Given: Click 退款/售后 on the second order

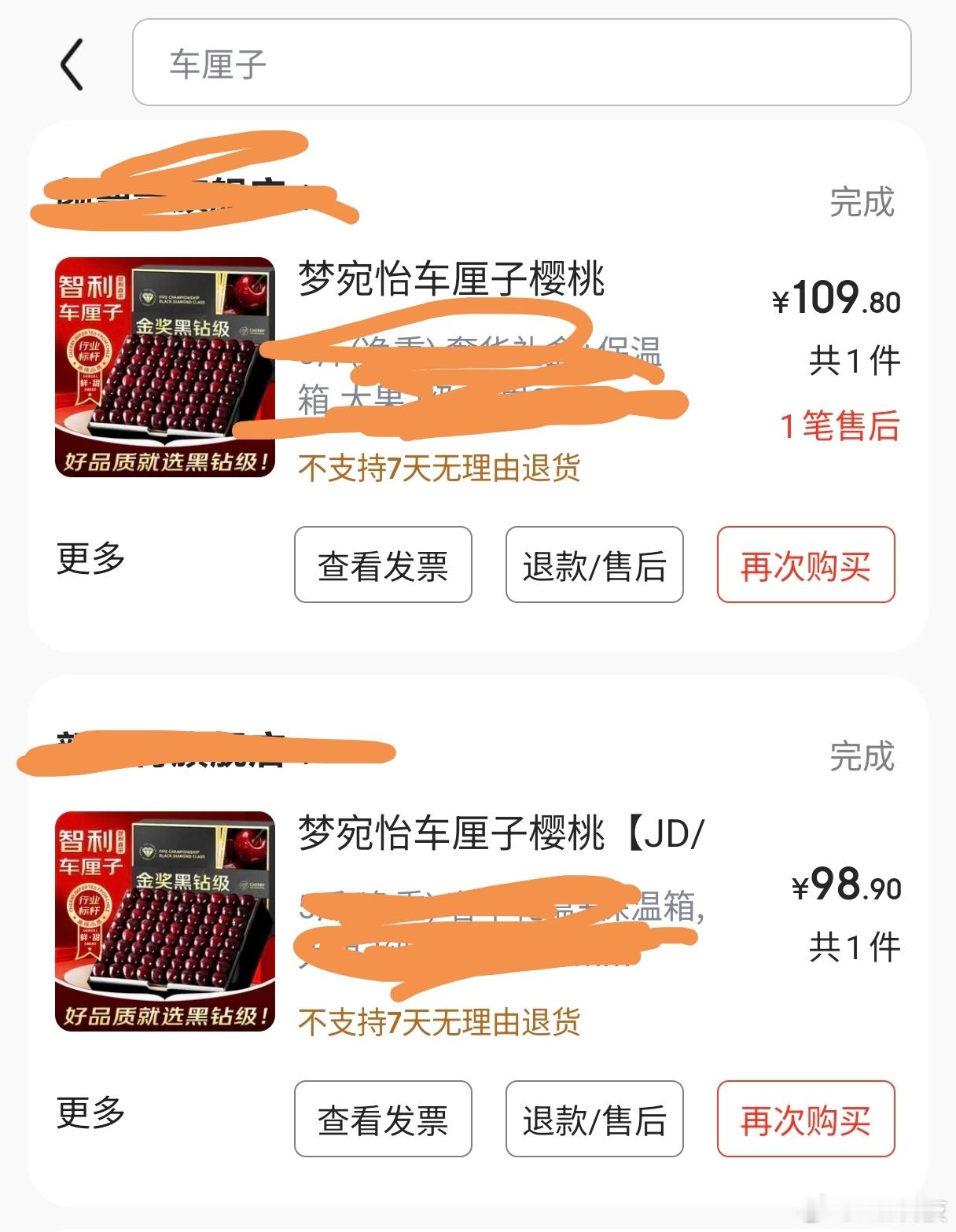Looking at the screenshot, I should tap(595, 1118).
